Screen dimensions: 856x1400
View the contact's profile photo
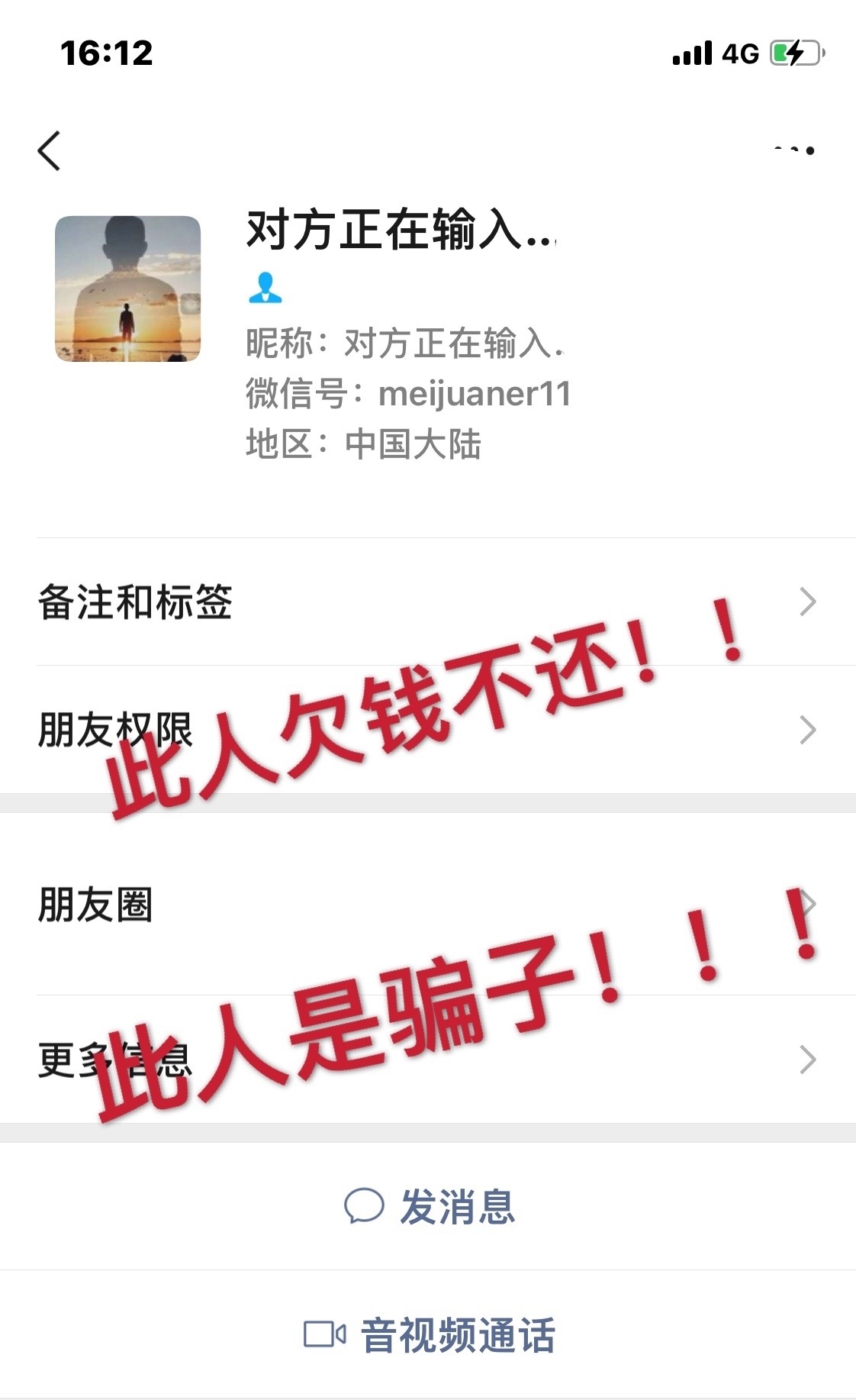(128, 289)
